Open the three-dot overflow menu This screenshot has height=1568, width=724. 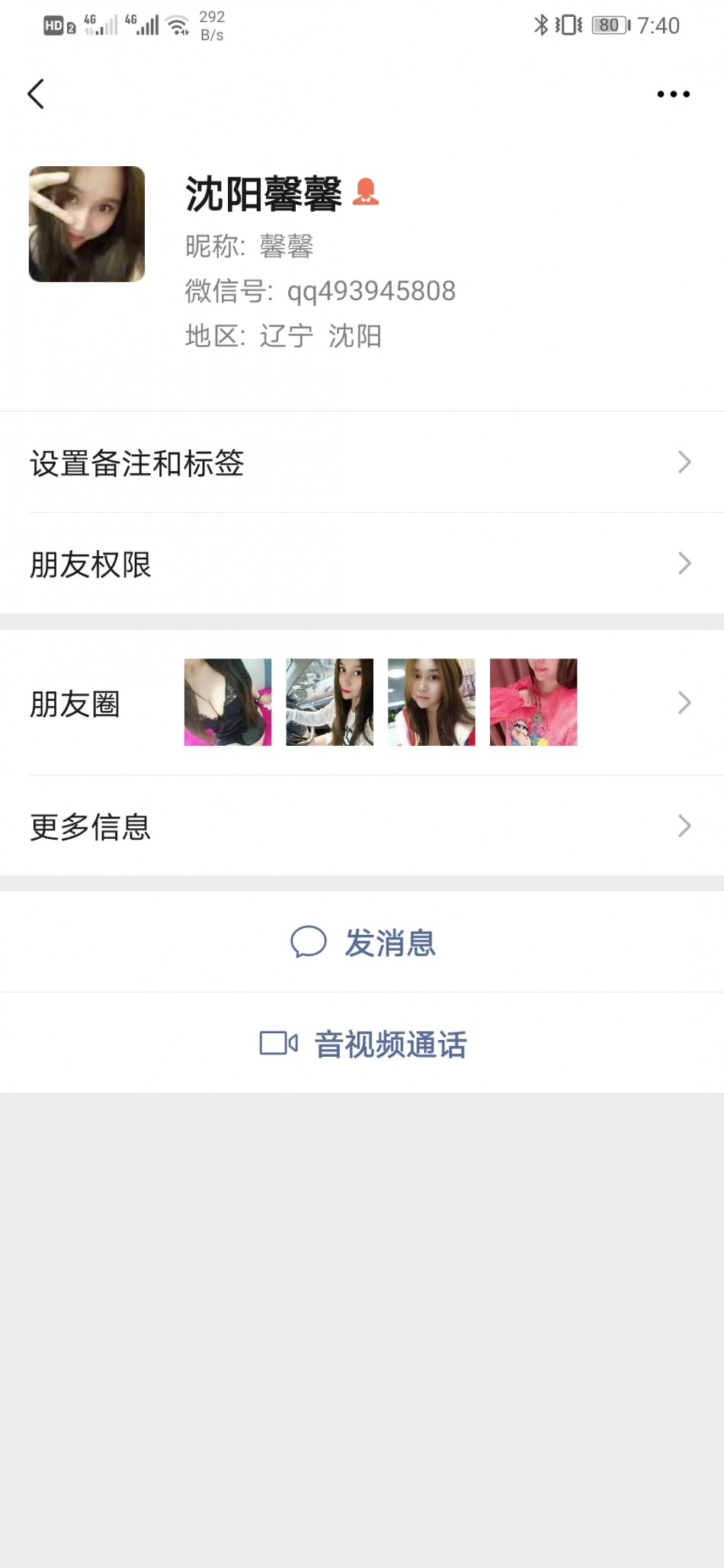673,94
